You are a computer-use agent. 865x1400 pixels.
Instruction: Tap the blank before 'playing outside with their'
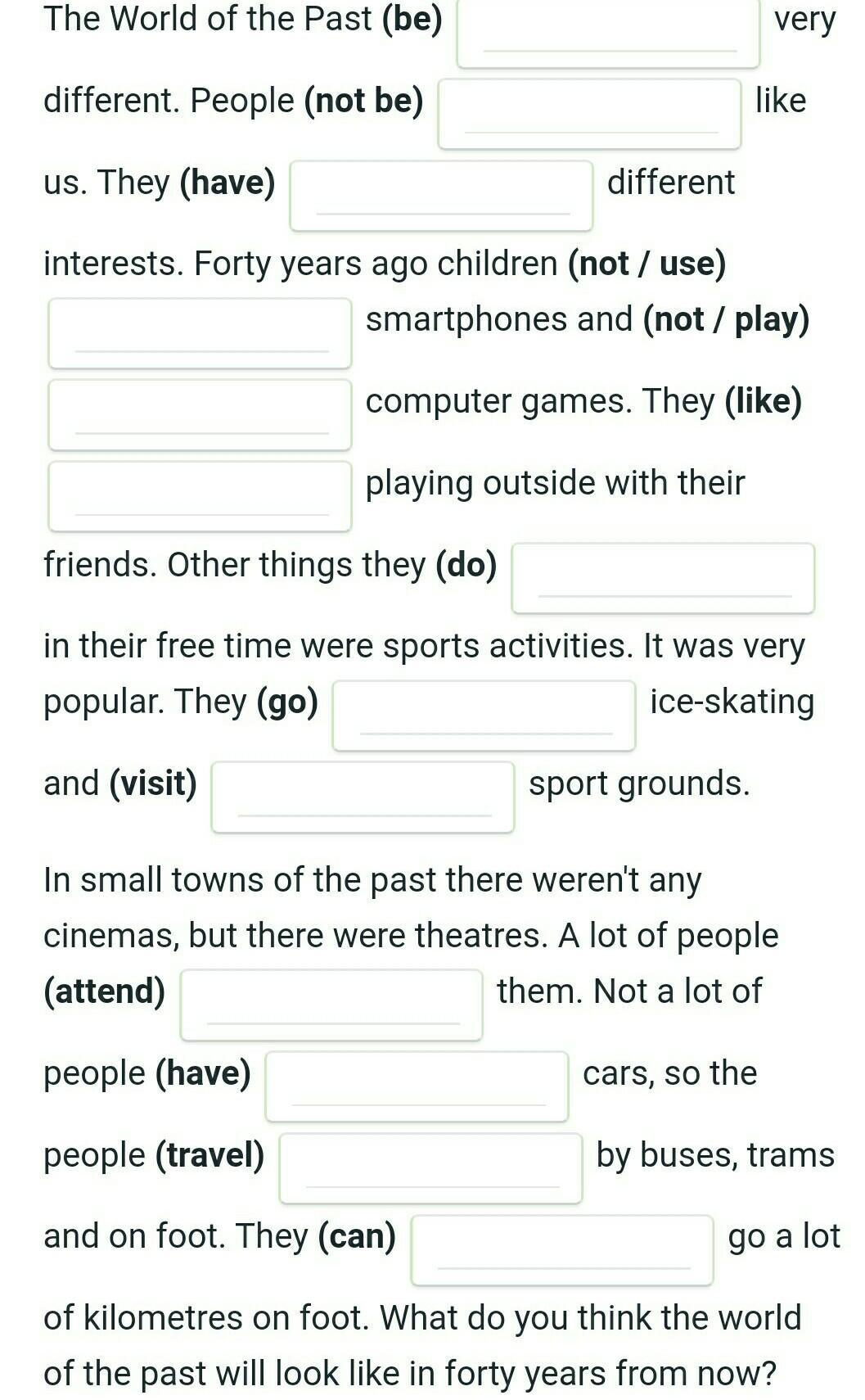tap(200, 496)
